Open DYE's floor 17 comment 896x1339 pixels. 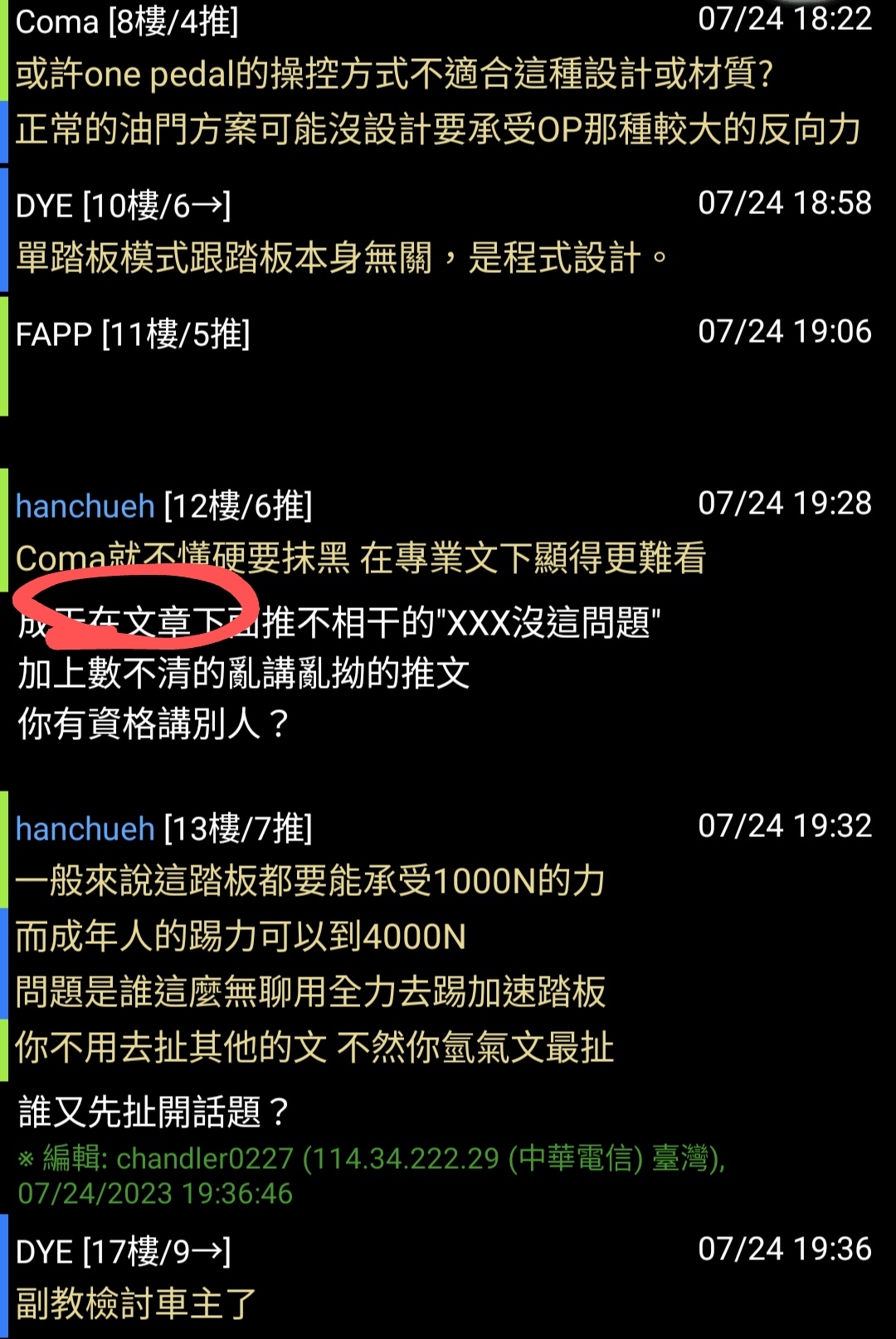[x=136, y=1302]
